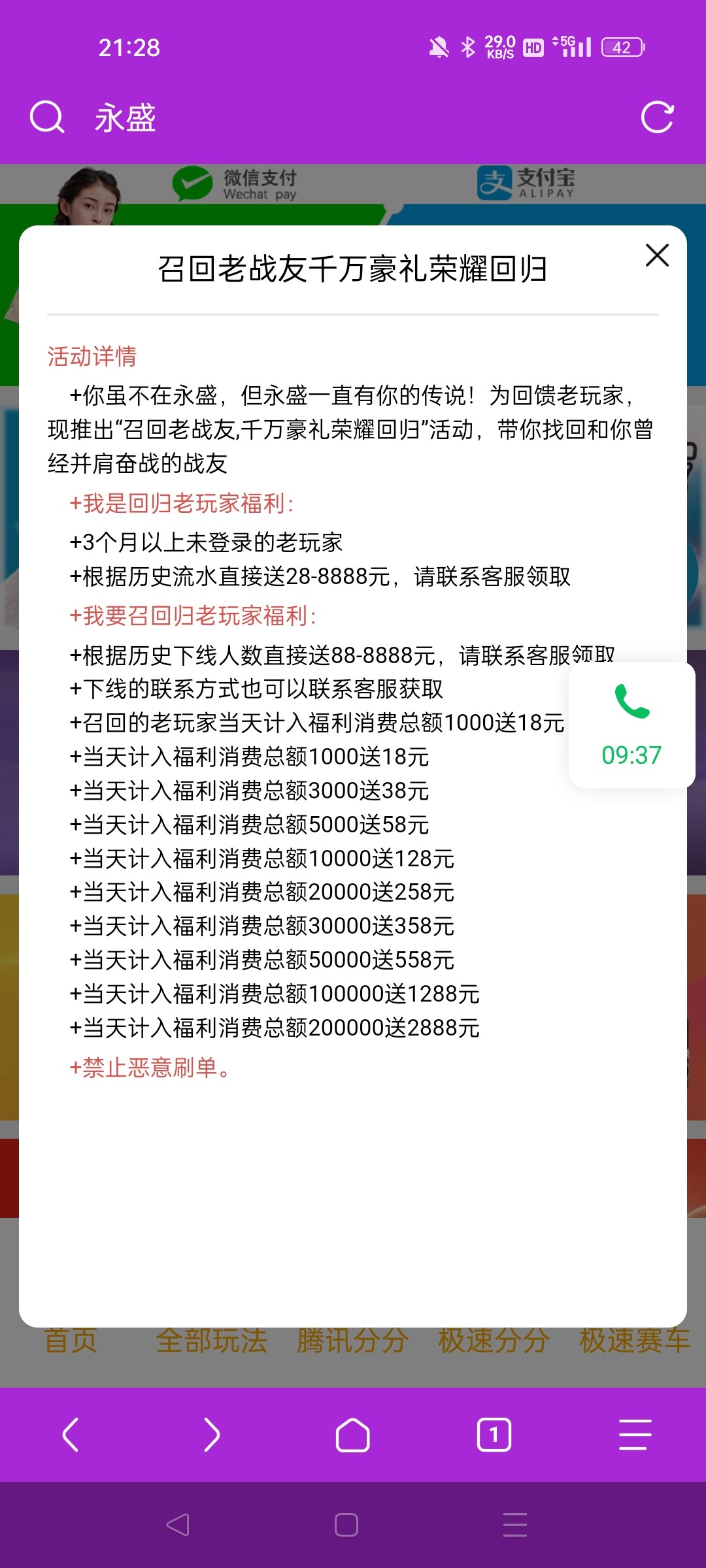
Task: Close the 召回老战友 promotion popup
Action: pos(658,256)
